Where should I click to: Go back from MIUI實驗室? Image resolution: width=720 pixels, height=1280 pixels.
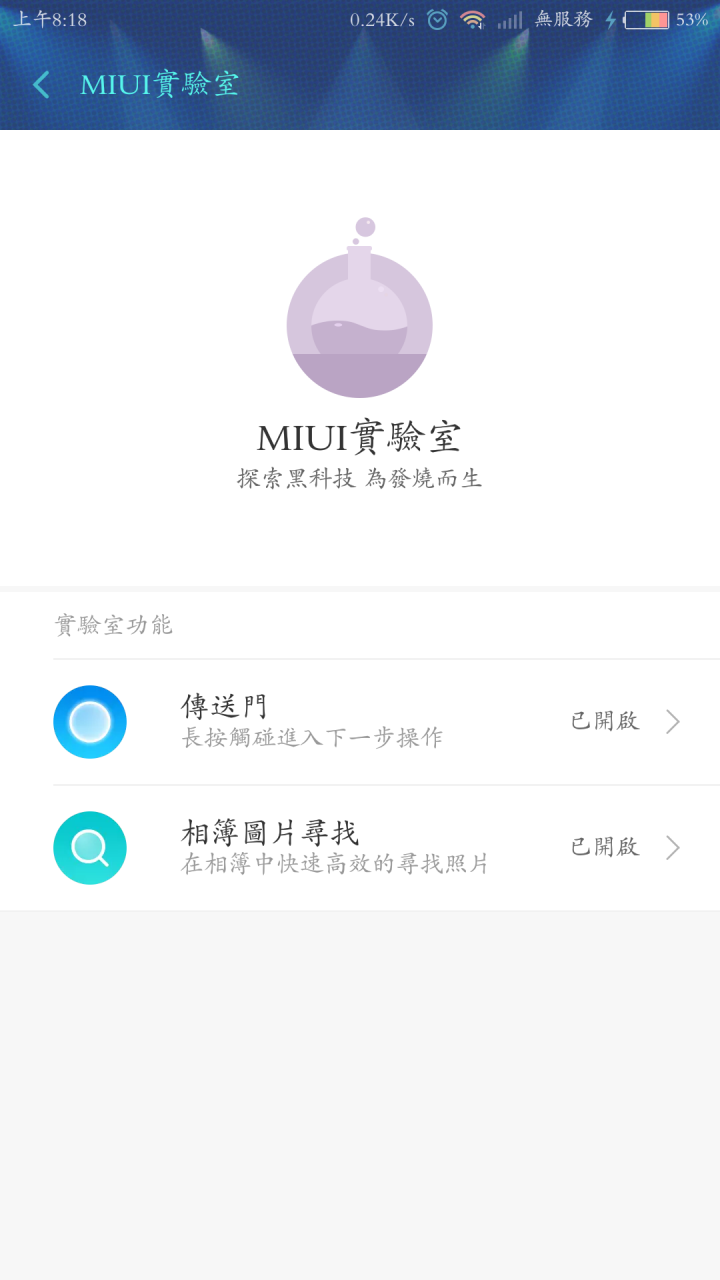[x=41, y=85]
